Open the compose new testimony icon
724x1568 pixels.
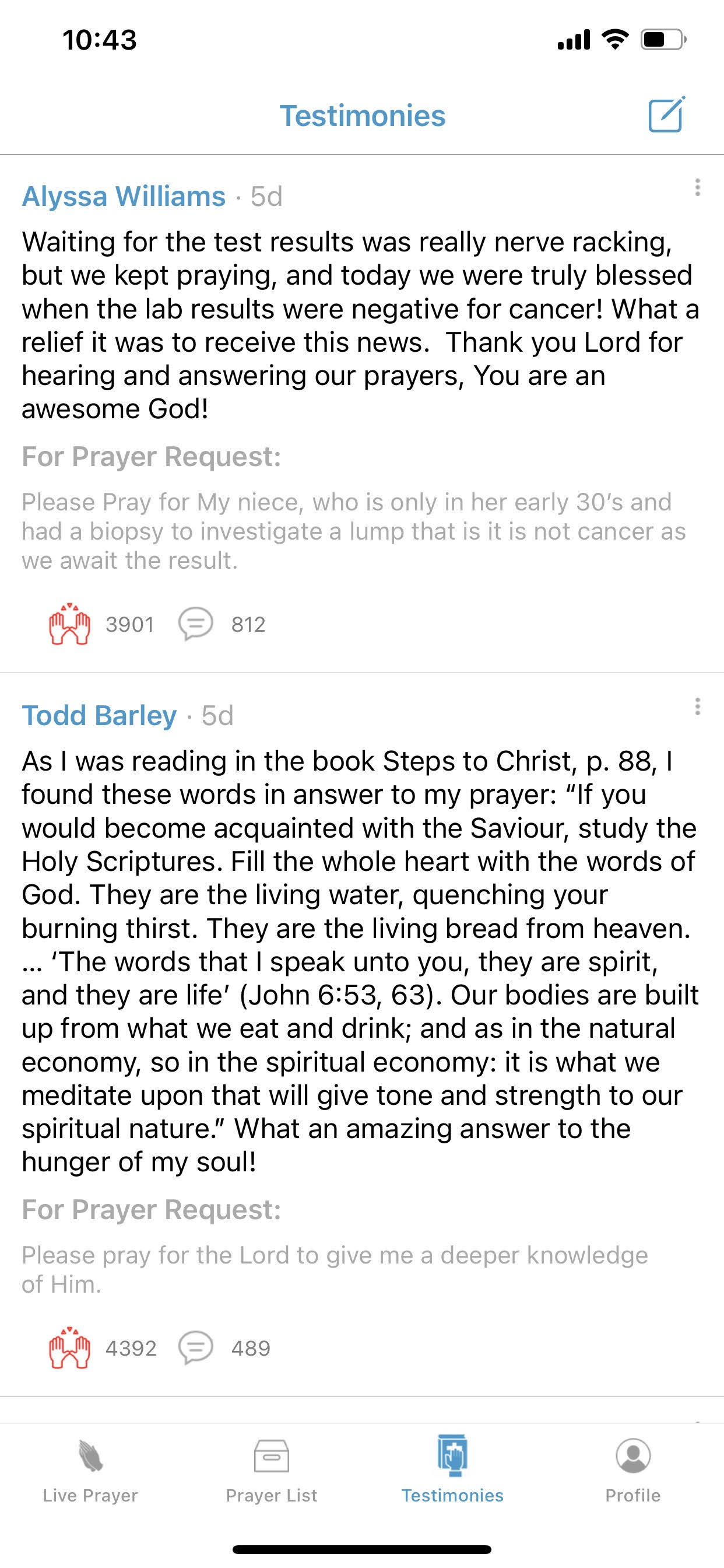click(667, 116)
